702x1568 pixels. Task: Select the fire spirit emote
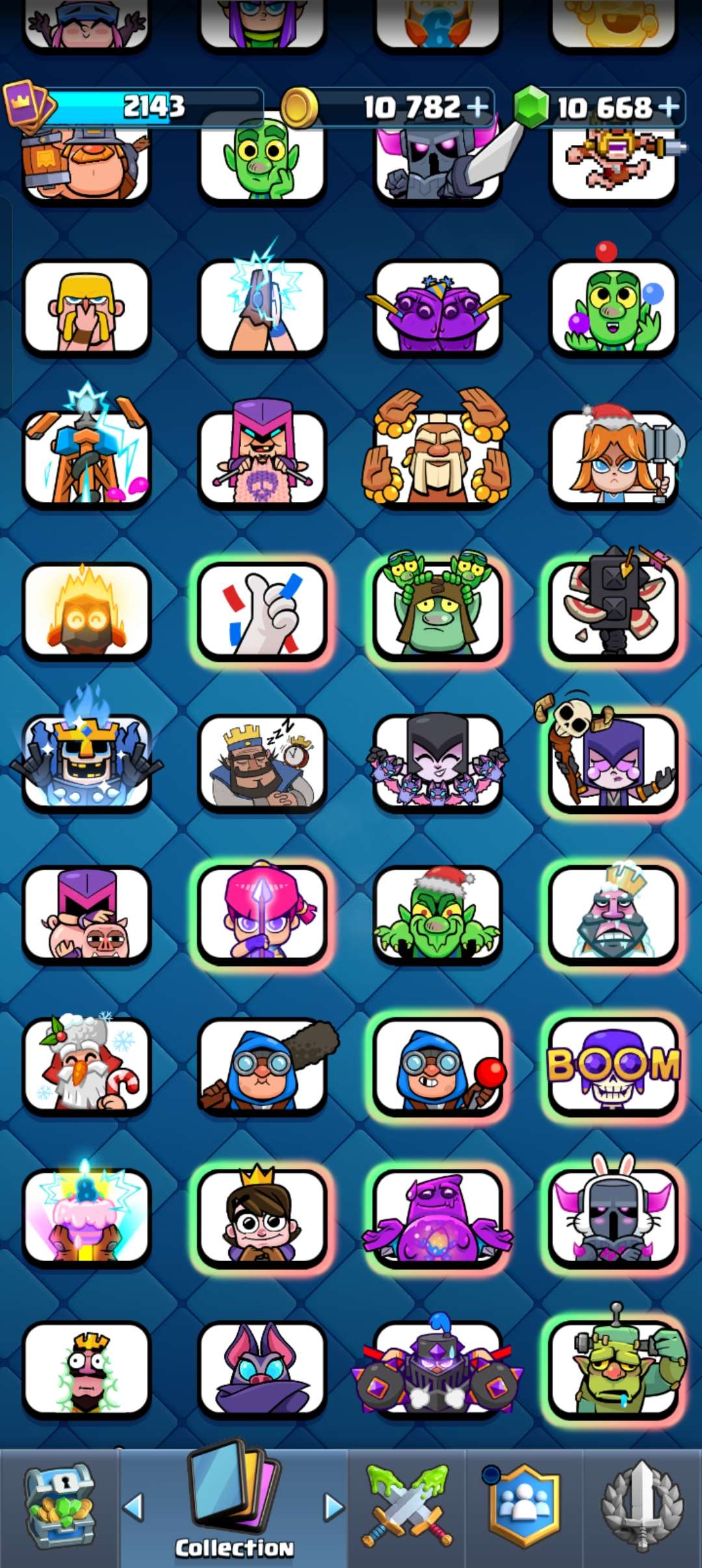(86, 611)
